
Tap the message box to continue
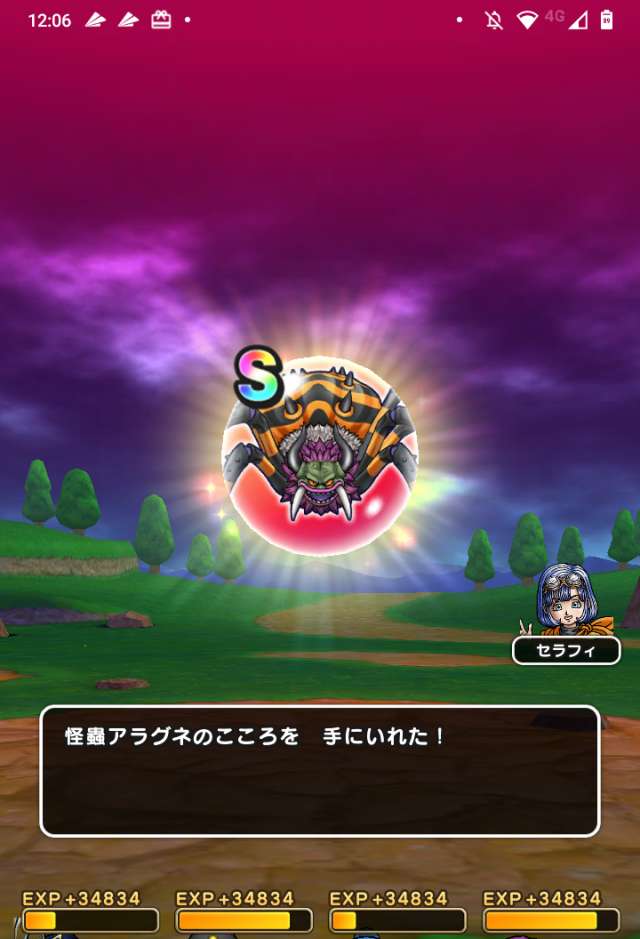pyautogui.click(x=320, y=770)
